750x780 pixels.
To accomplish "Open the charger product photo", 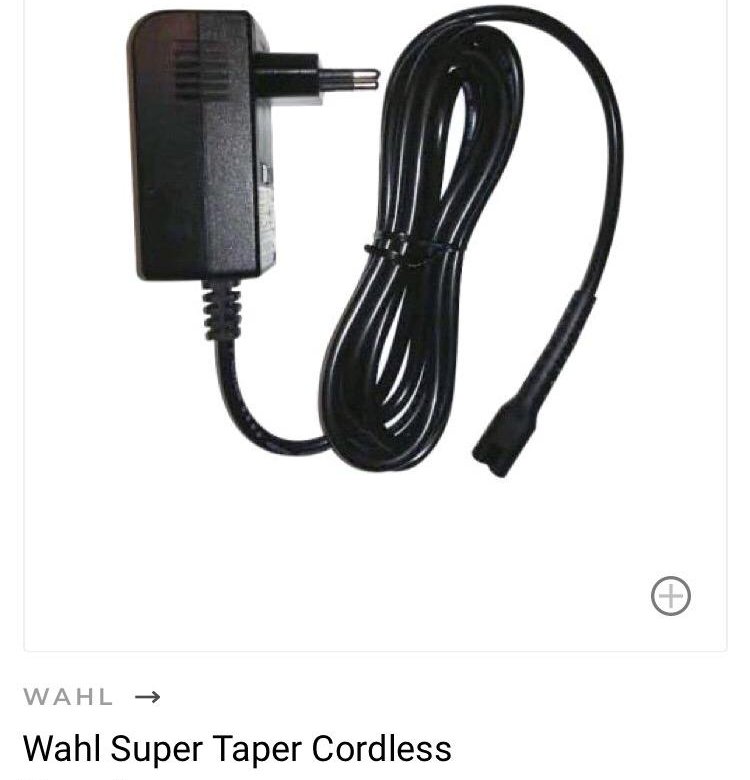I will (x=375, y=250).
